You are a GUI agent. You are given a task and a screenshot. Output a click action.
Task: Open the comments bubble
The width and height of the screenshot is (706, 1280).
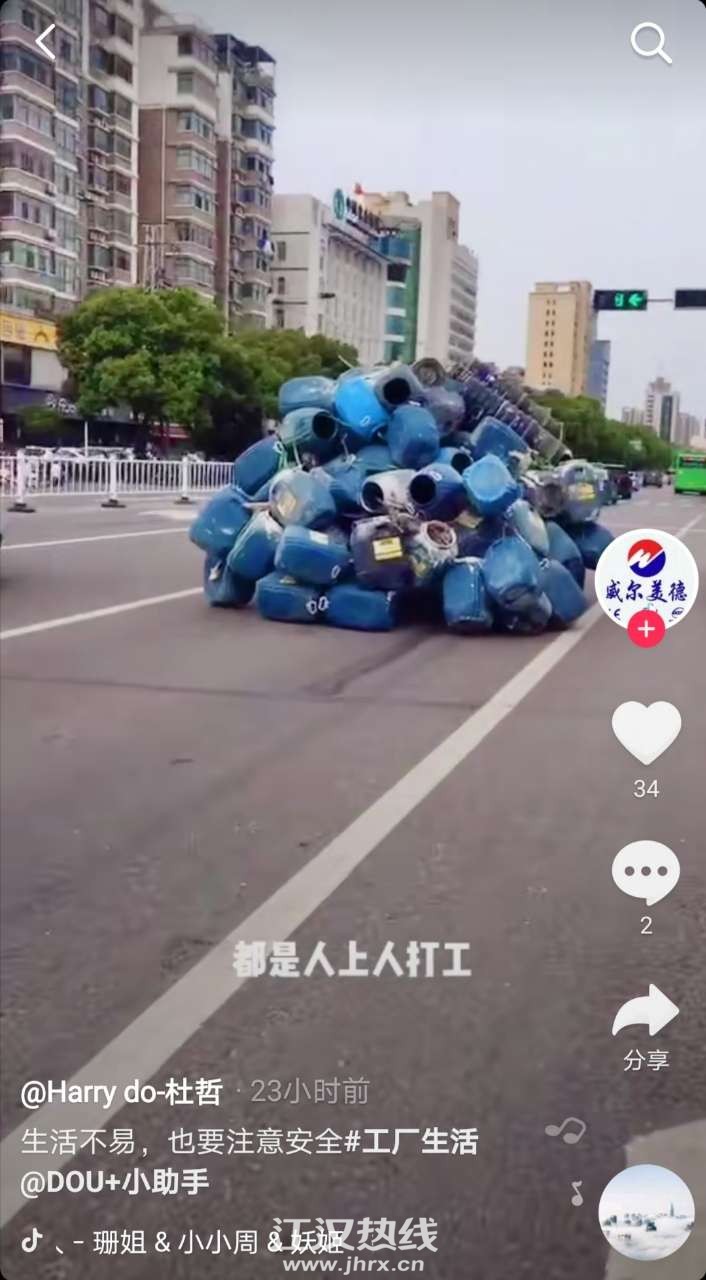tap(646, 872)
